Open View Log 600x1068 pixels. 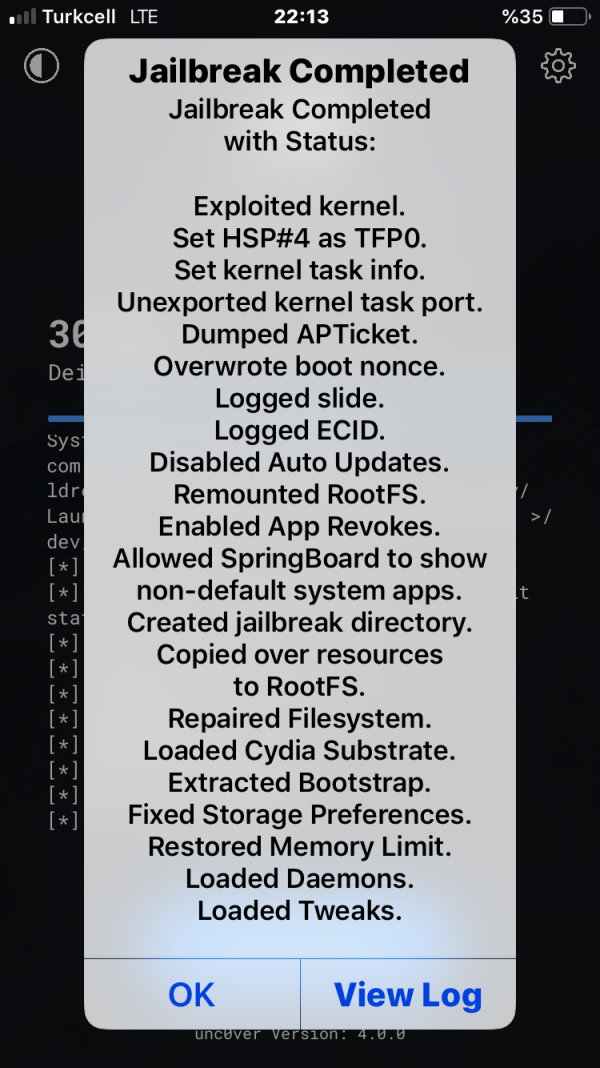[408, 994]
